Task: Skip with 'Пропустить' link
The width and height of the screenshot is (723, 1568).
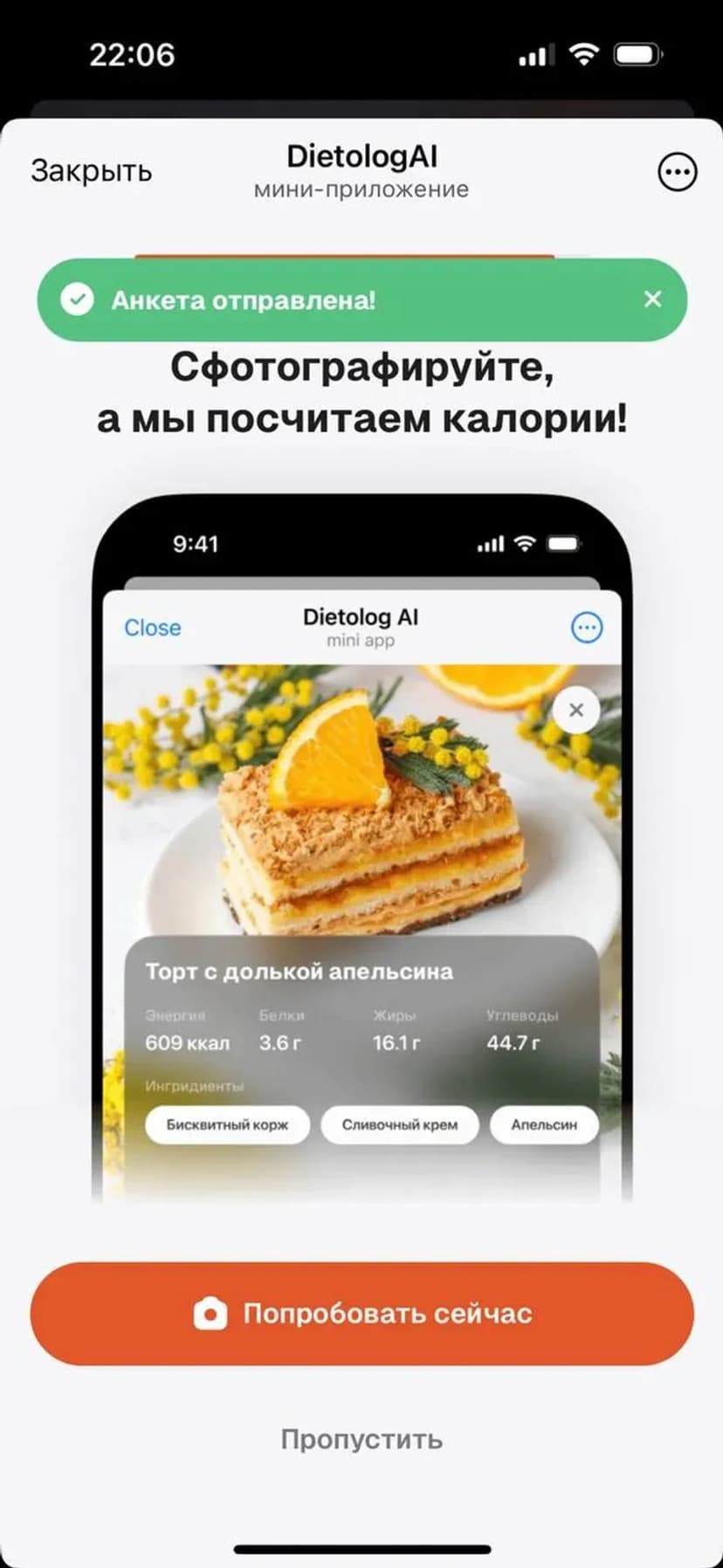Action: (361, 1439)
